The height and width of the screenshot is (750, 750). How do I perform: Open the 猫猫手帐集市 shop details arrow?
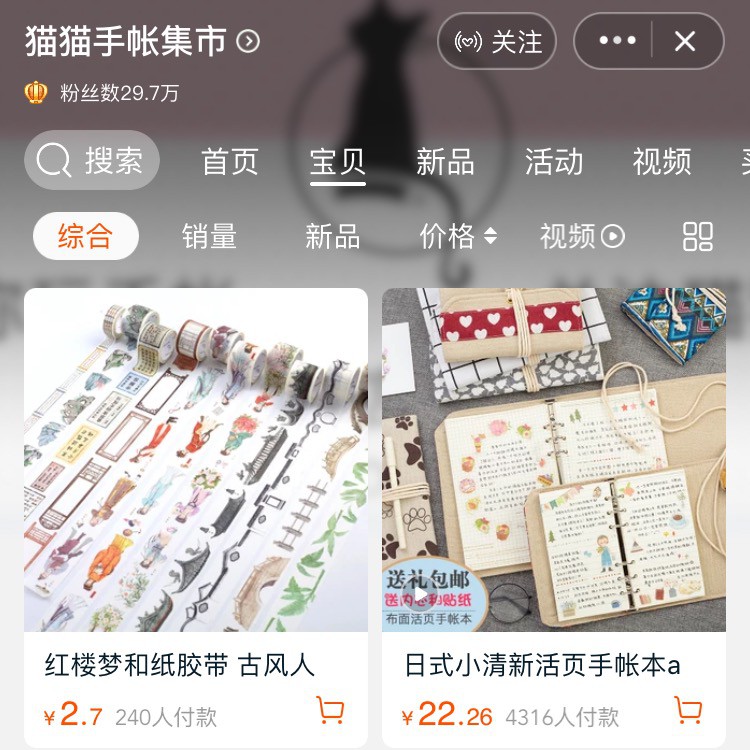pyautogui.click(x=248, y=42)
